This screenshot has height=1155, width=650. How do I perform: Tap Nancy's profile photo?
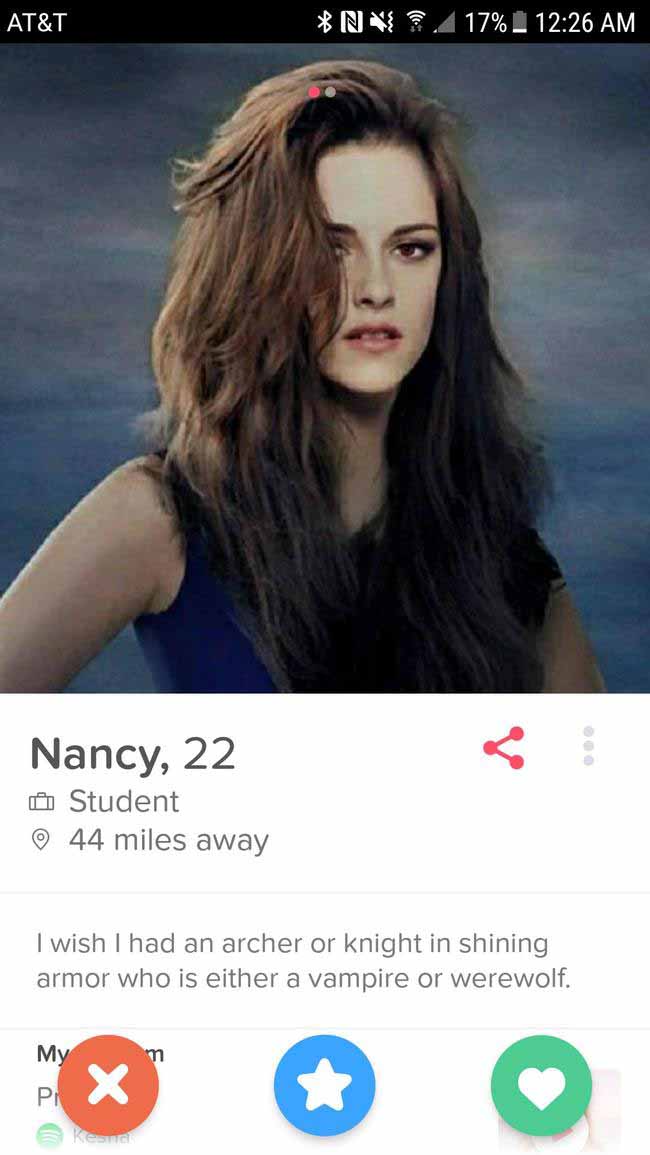click(x=325, y=368)
